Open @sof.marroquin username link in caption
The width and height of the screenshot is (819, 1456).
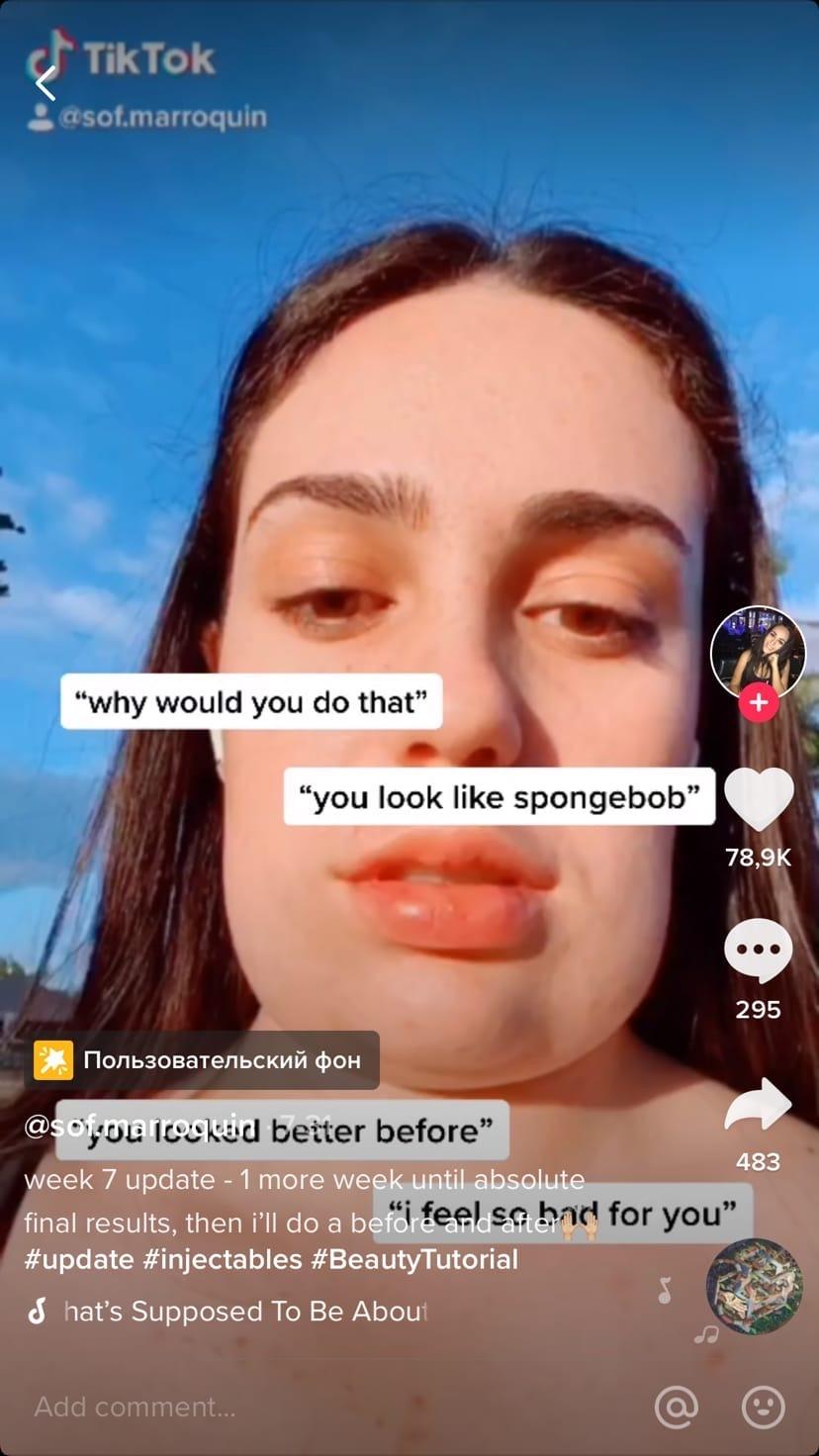point(138,1126)
